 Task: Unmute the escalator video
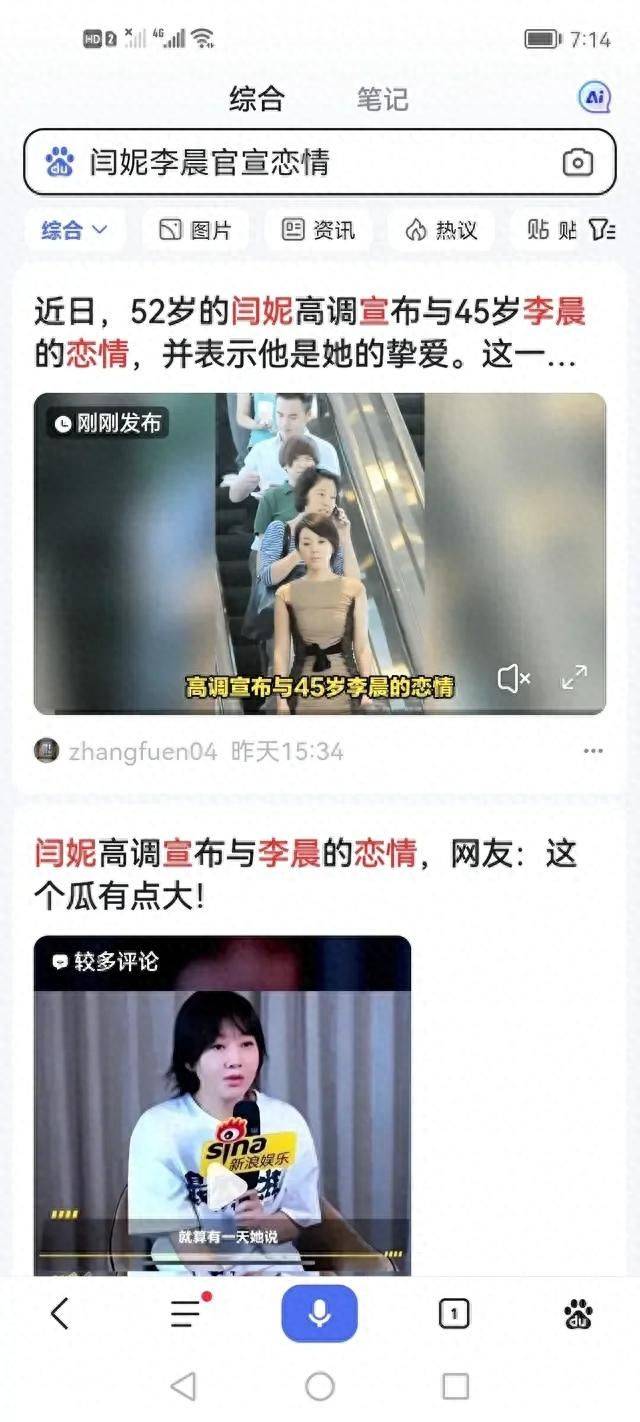(x=513, y=680)
